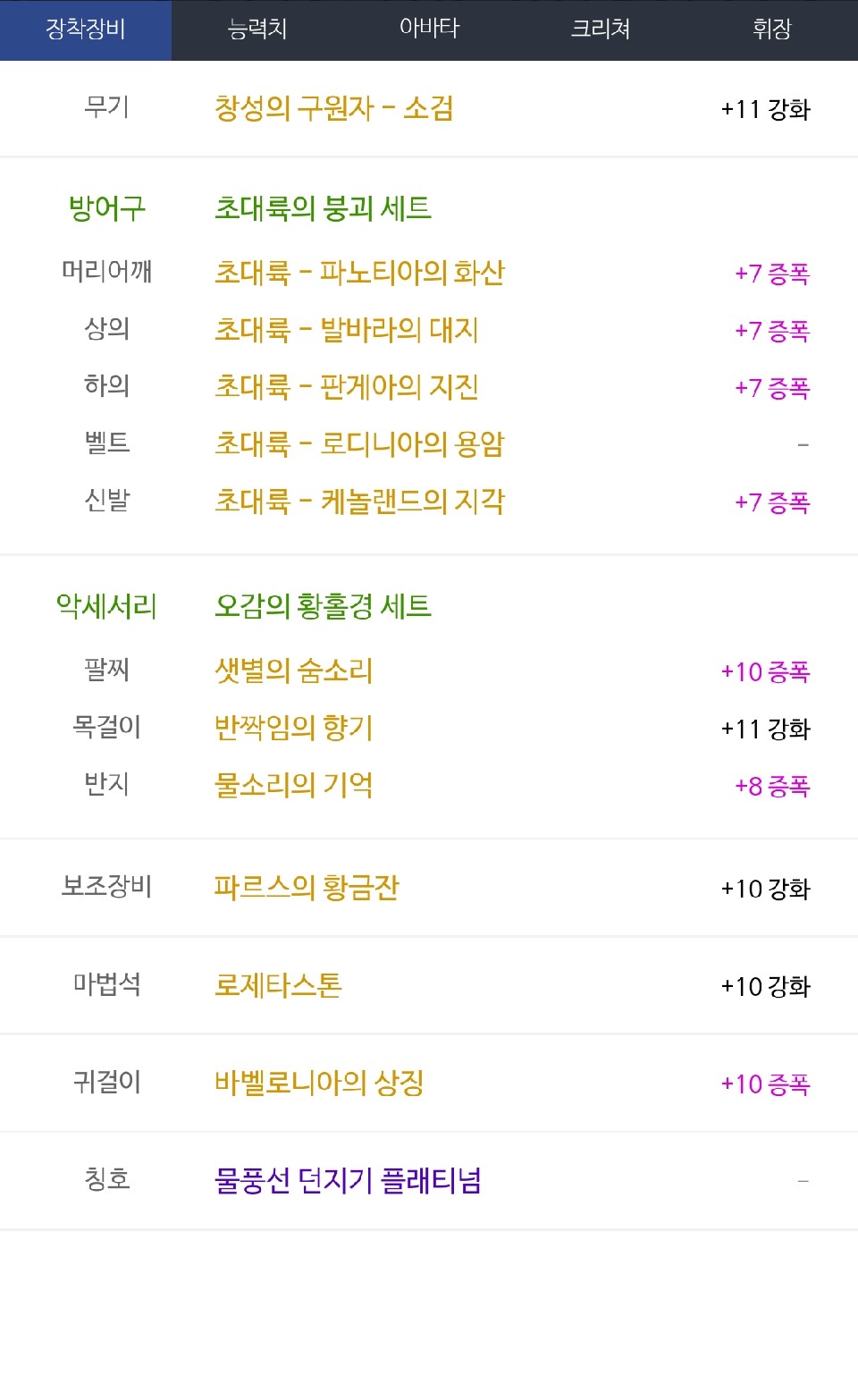The width and height of the screenshot is (858, 1400).
Task: Open 초대륙 - 로디니아의 용암 belt
Action: (x=359, y=443)
